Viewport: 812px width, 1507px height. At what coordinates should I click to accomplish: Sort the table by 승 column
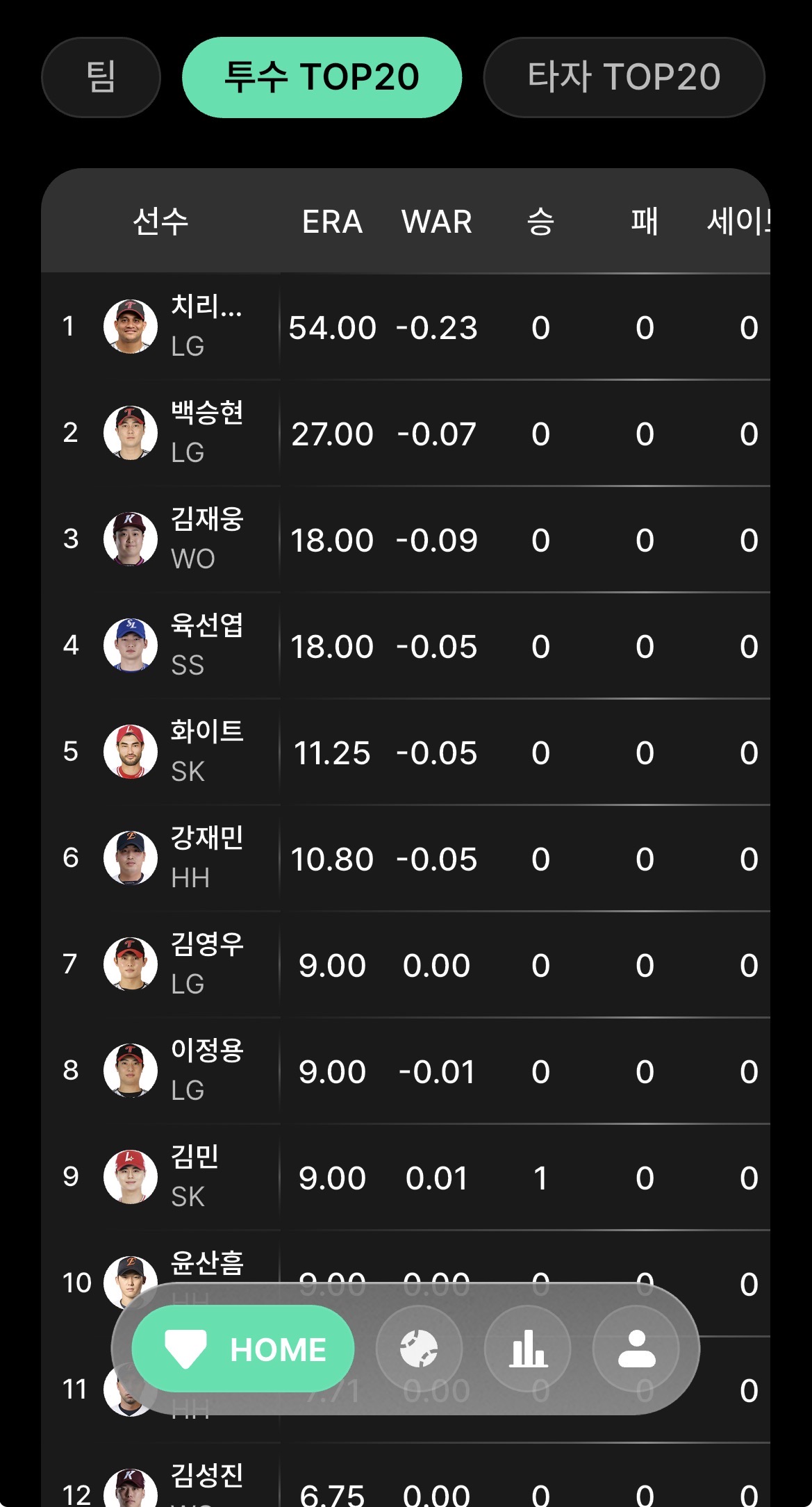pos(540,222)
